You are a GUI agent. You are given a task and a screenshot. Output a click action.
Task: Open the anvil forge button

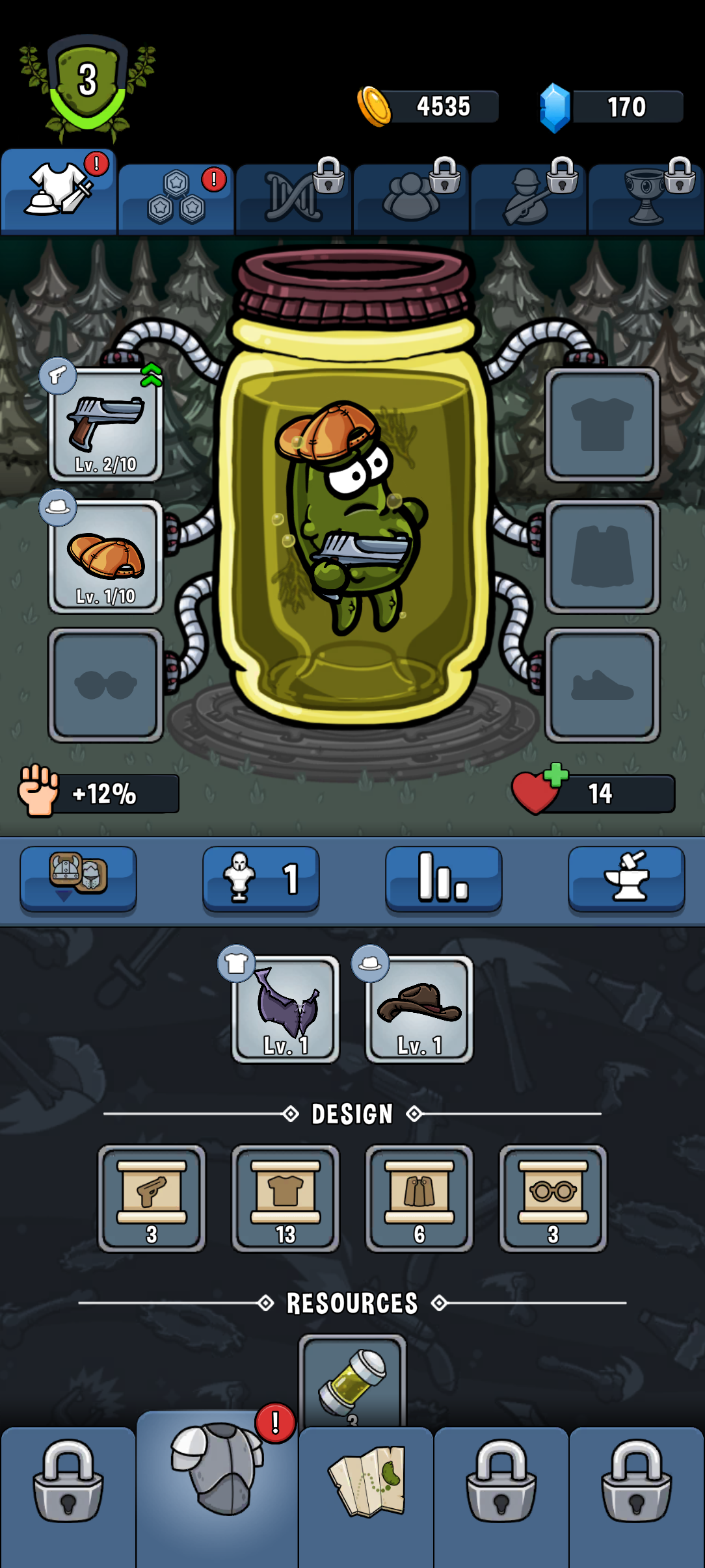[x=626, y=879]
